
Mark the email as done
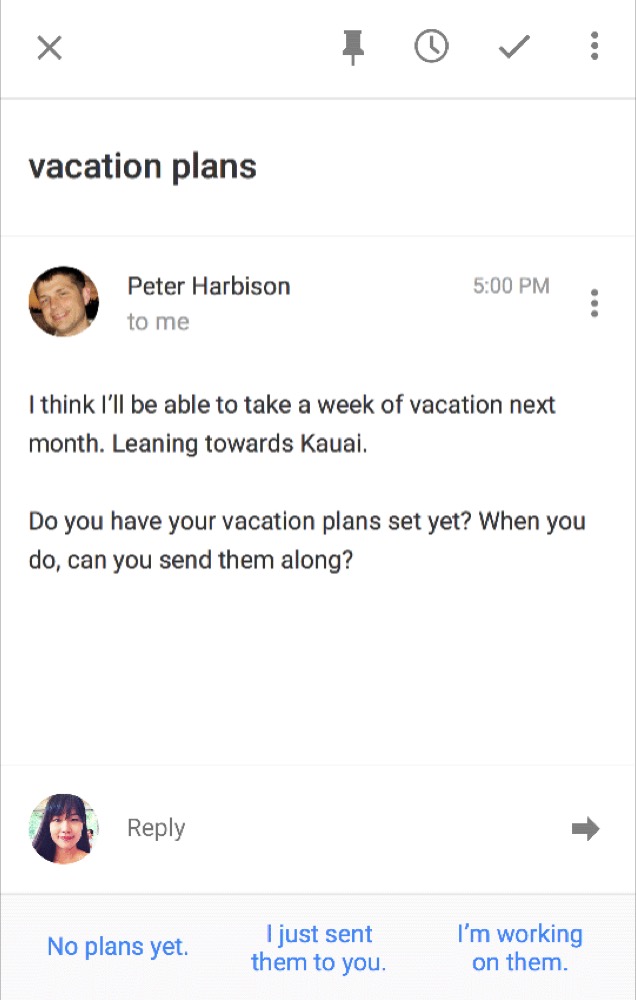(514, 47)
